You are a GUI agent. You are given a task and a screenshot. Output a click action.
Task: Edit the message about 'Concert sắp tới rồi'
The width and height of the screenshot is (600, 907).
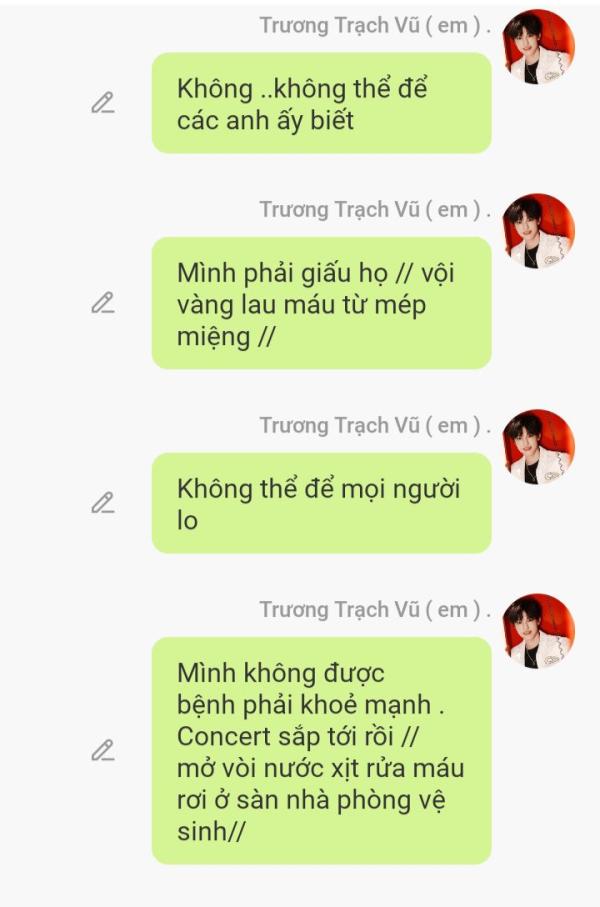[102, 751]
